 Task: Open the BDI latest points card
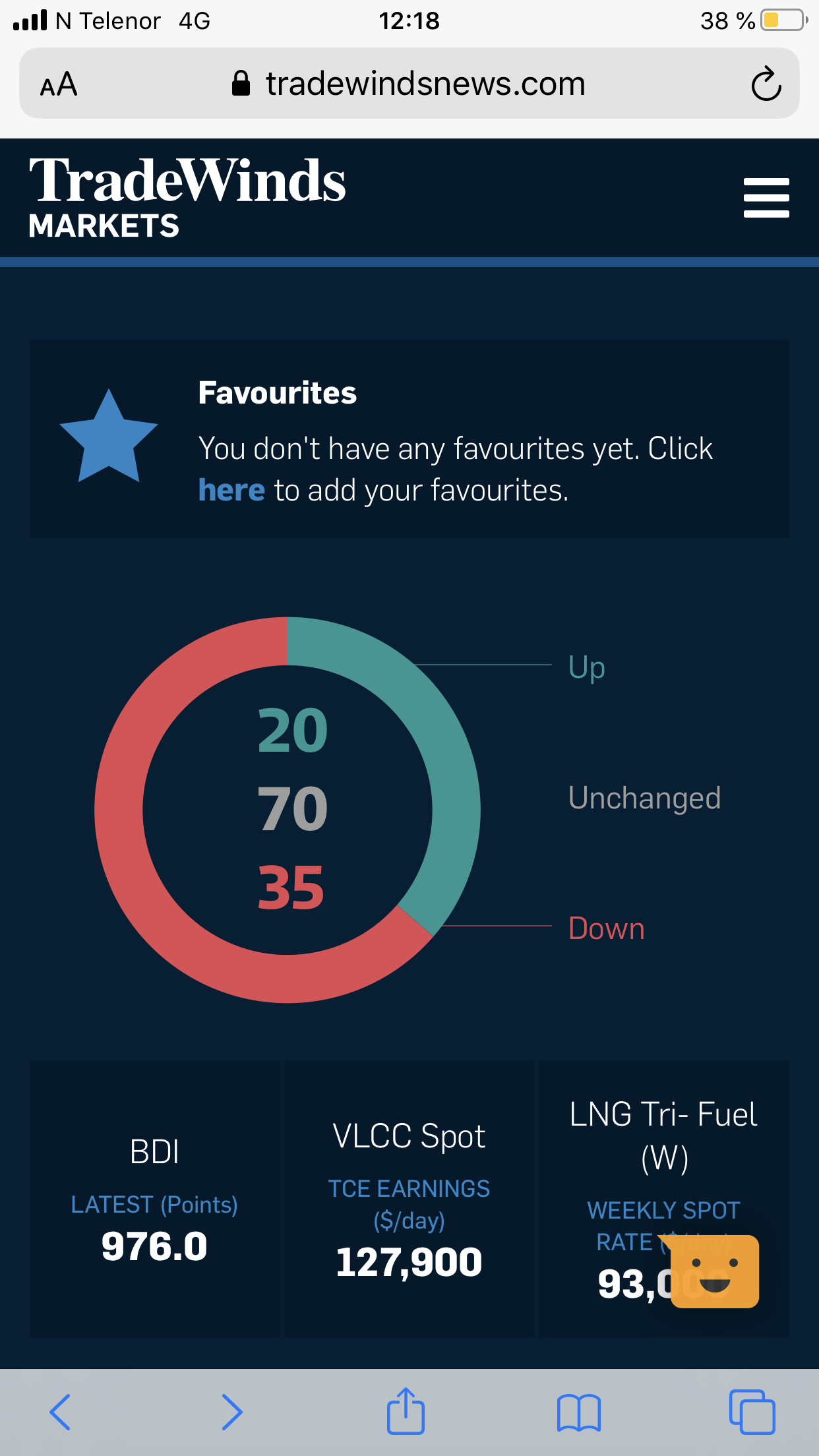pyautogui.click(x=155, y=1199)
